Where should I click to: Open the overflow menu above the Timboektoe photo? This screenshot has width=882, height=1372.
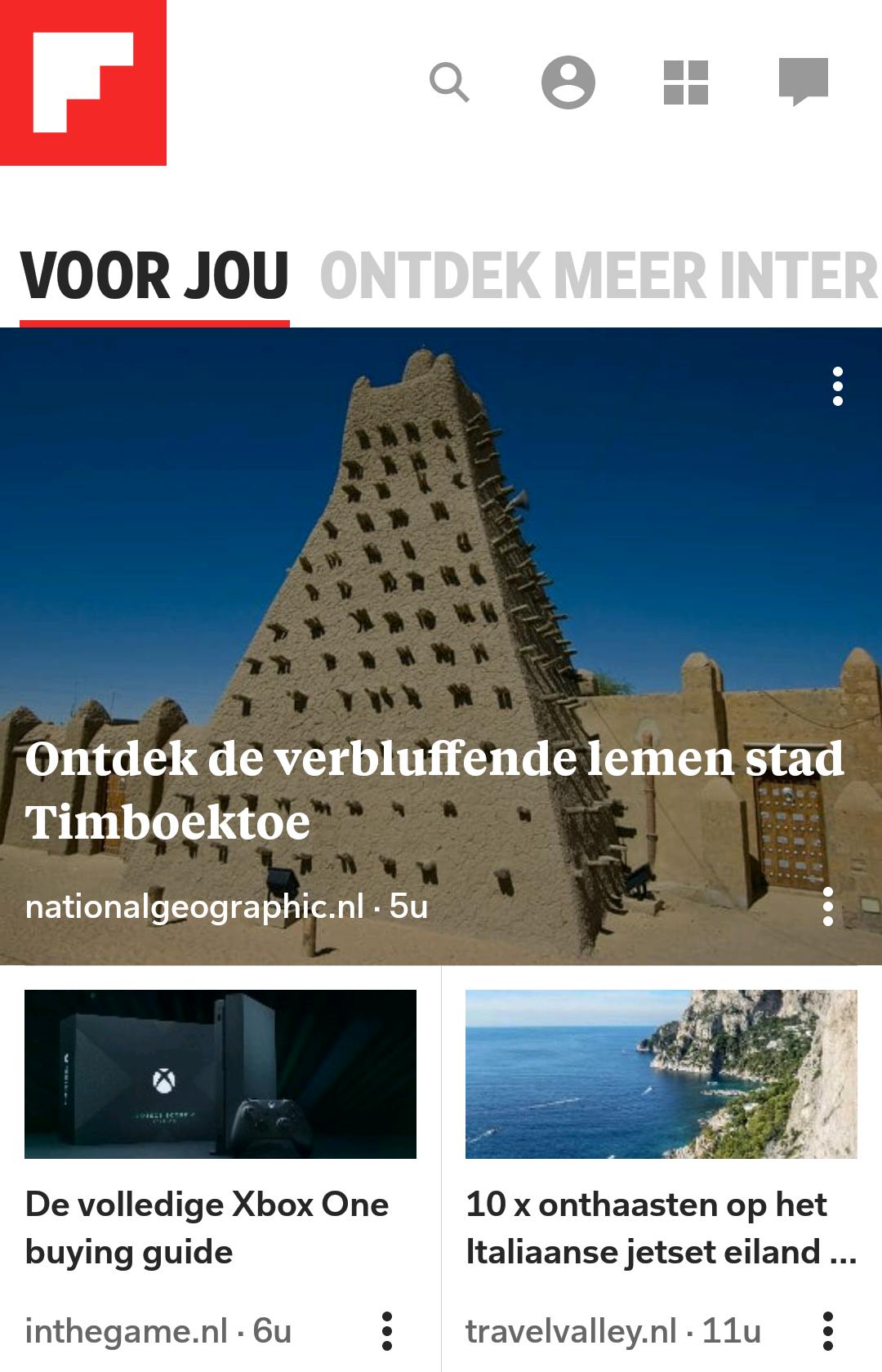point(837,386)
